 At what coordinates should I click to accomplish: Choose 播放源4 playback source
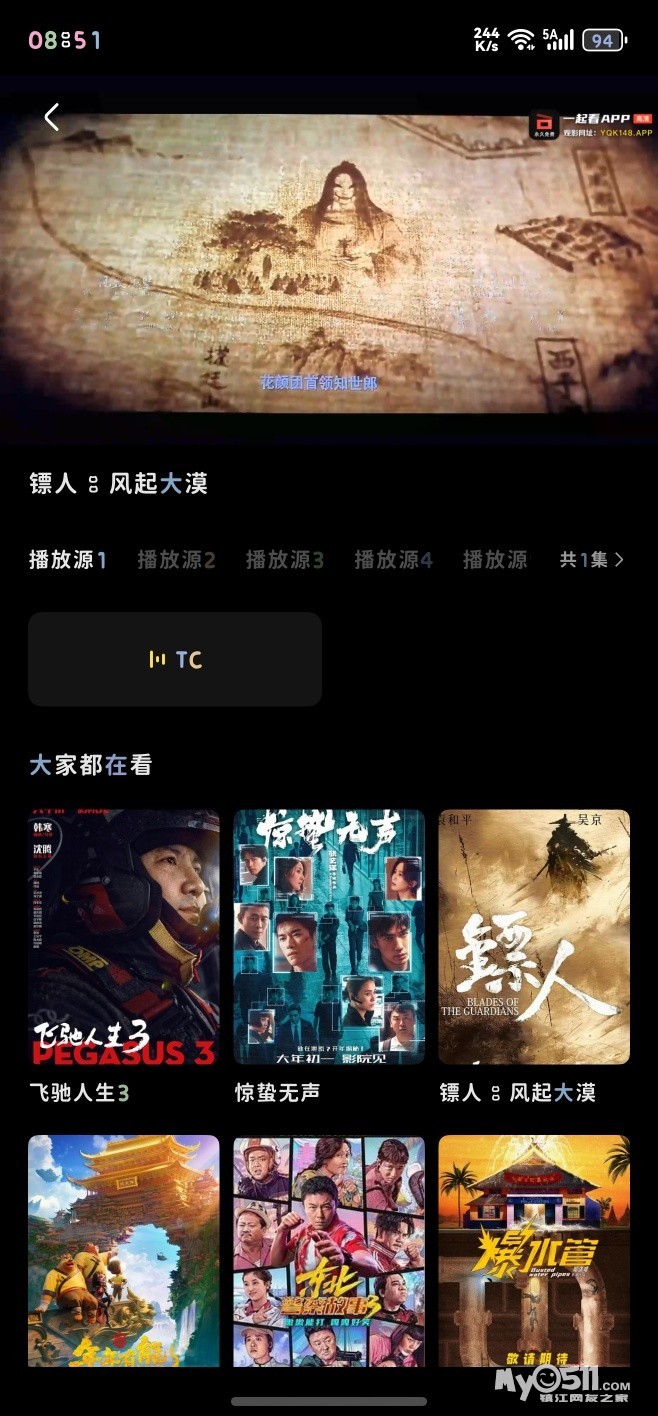pyautogui.click(x=393, y=560)
